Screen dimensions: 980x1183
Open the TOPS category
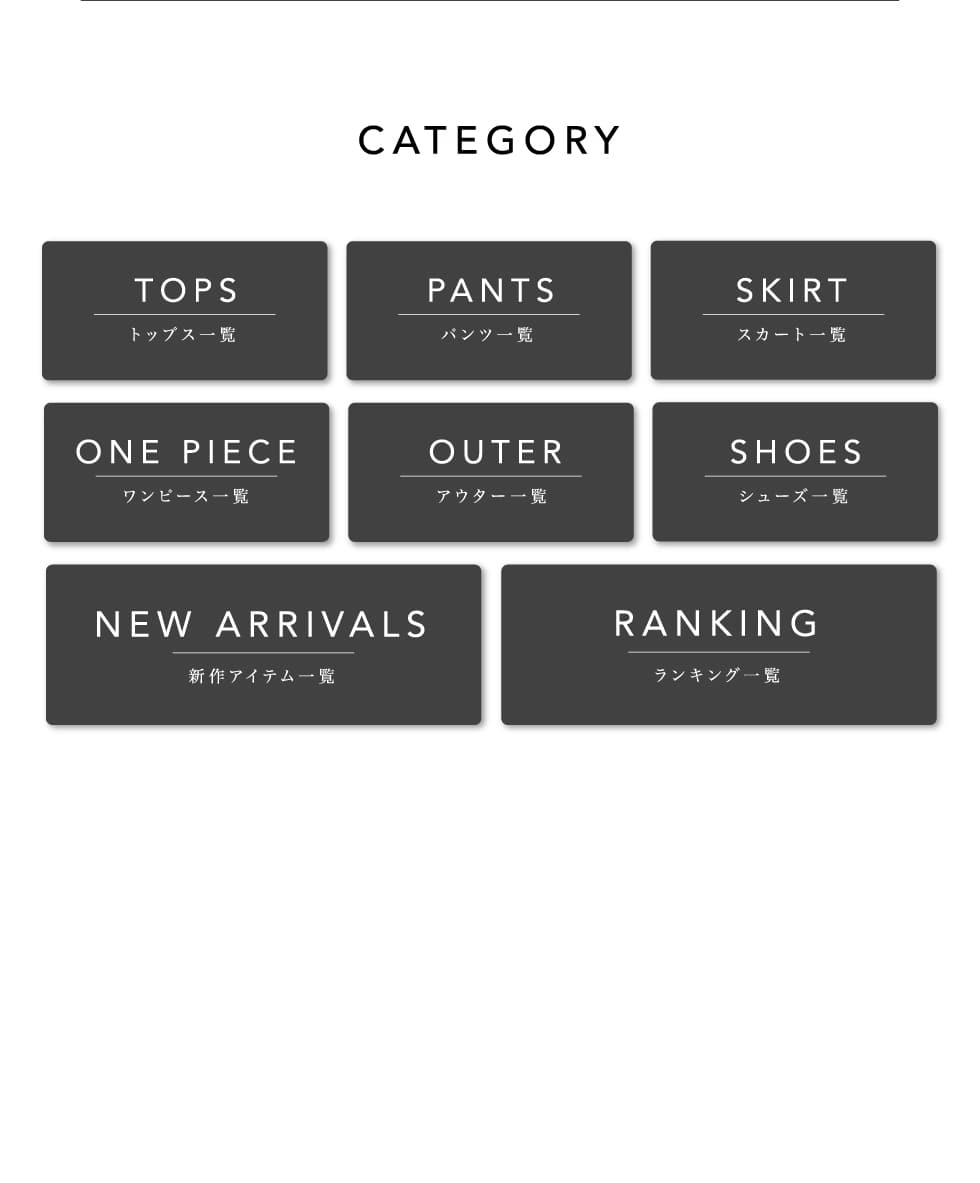[185, 310]
